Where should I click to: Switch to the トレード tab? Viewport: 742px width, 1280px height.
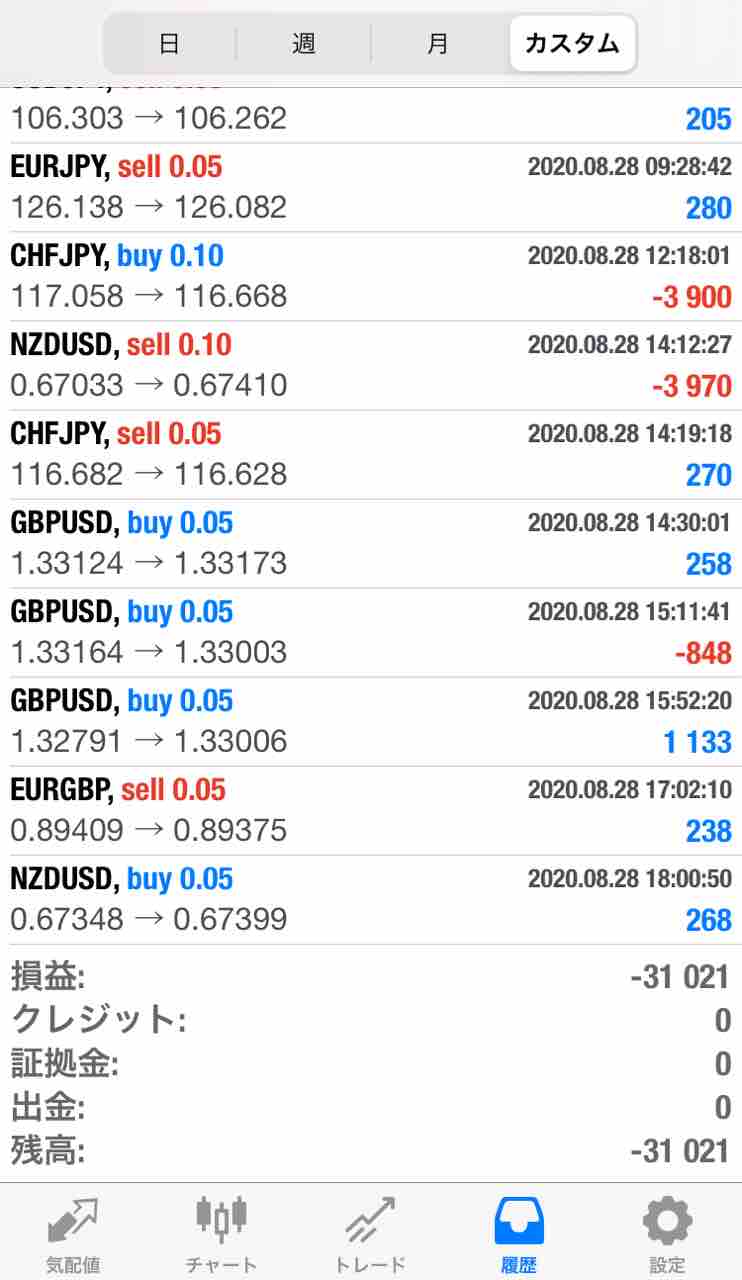point(370,1234)
